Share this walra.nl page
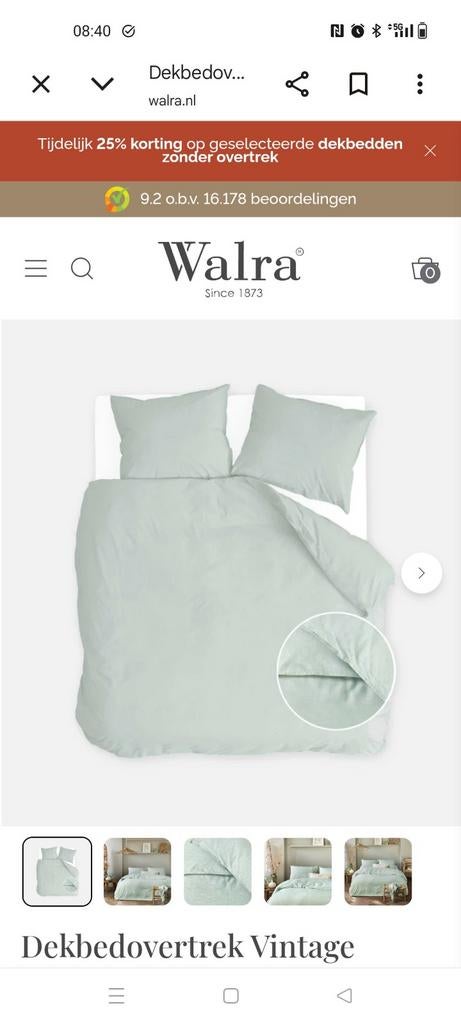The width and height of the screenshot is (461, 1024). tap(297, 84)
